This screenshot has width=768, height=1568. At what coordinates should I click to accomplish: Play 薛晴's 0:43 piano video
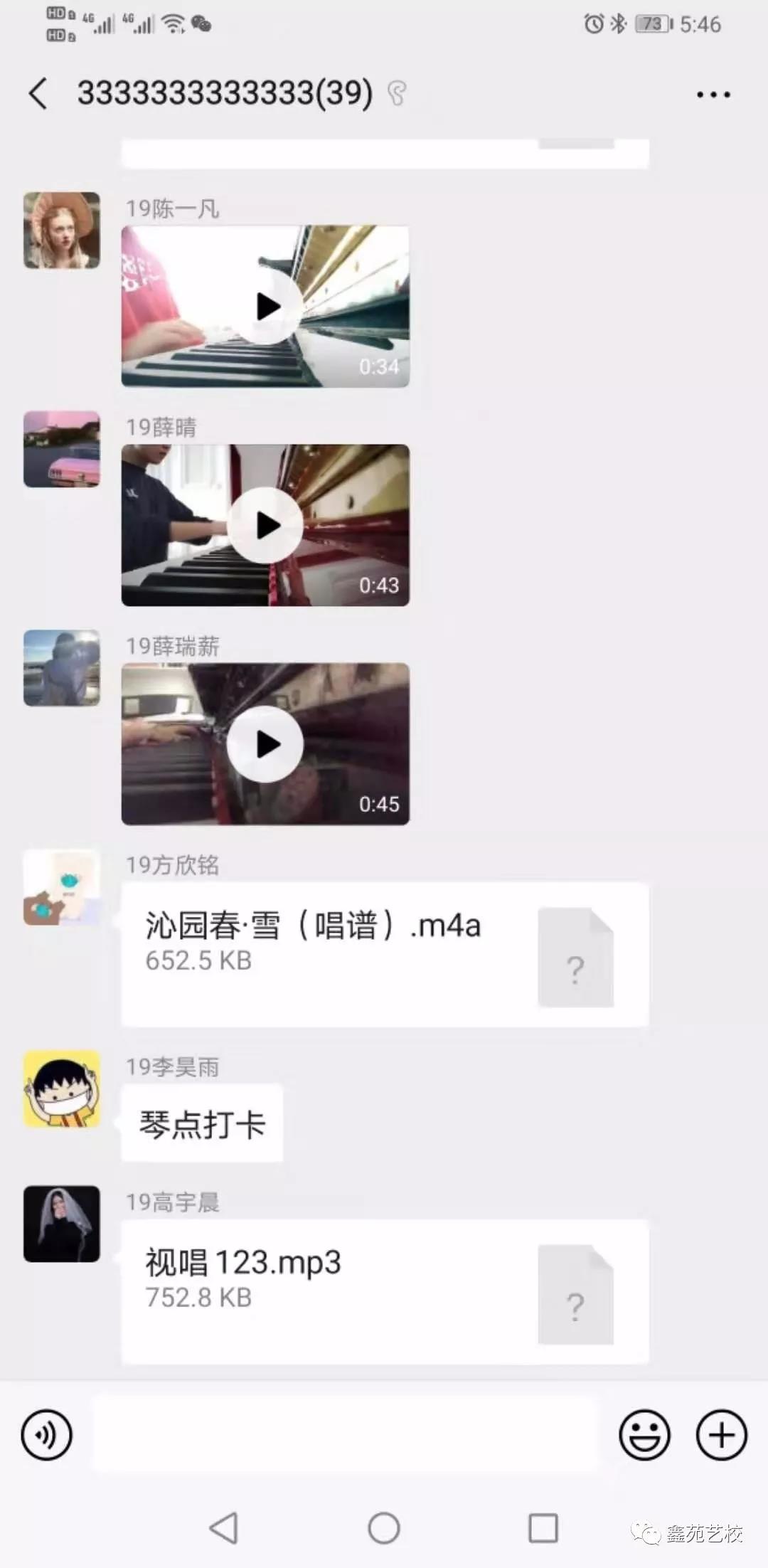pos(266,526)
